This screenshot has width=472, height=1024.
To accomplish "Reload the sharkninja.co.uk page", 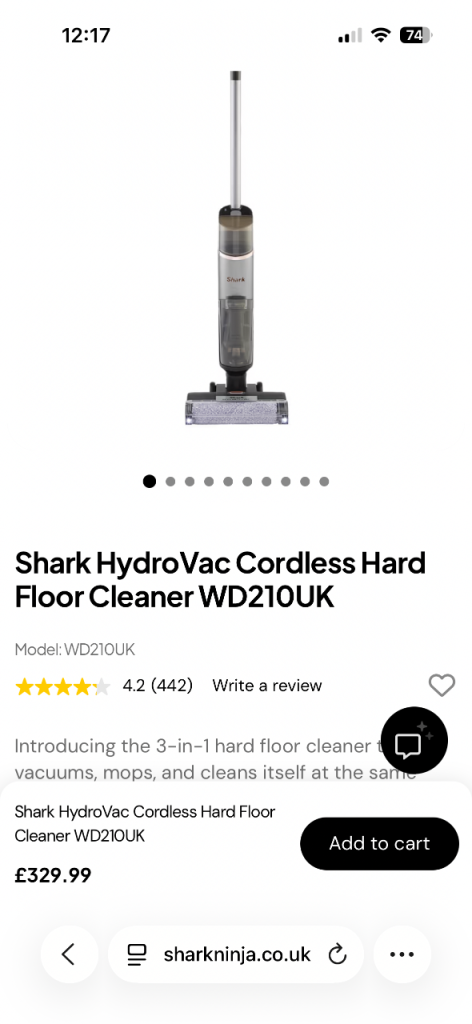I will 337,955.
